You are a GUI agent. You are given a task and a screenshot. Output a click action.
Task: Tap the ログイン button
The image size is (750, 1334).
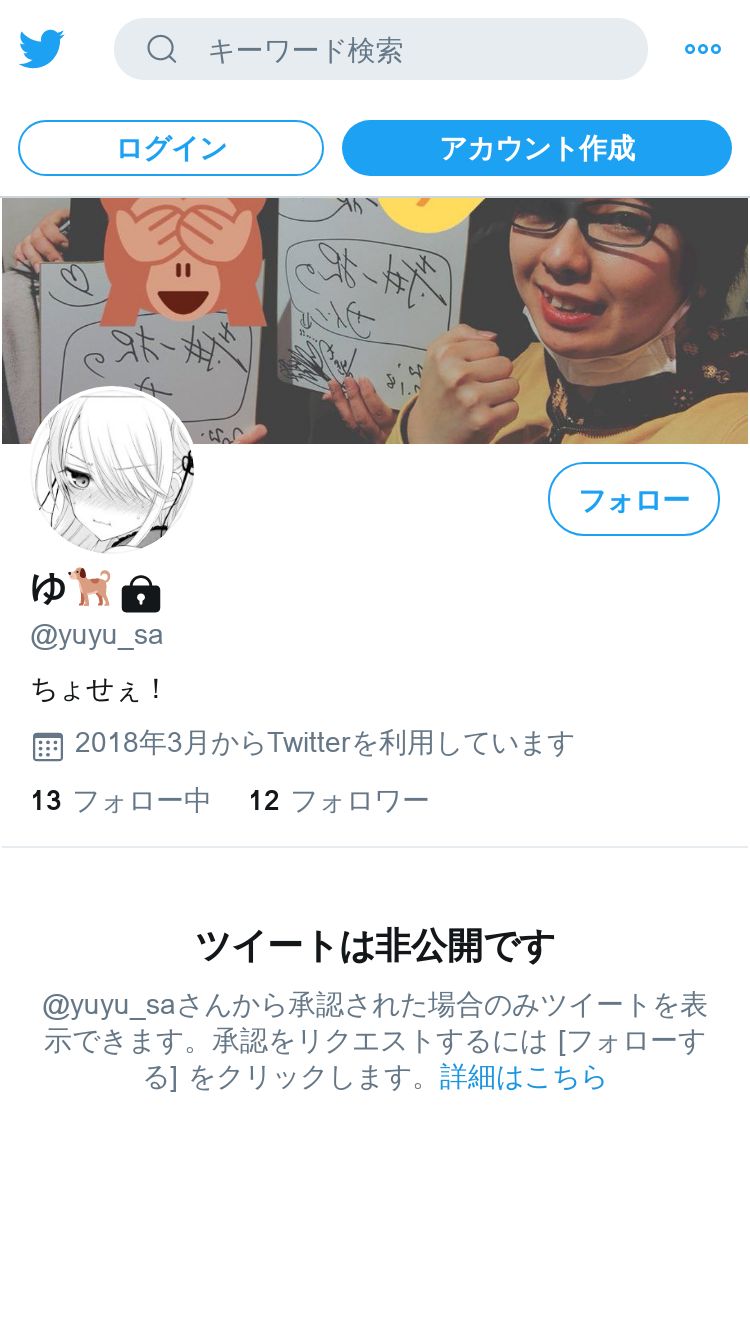[x=171, y=148]
